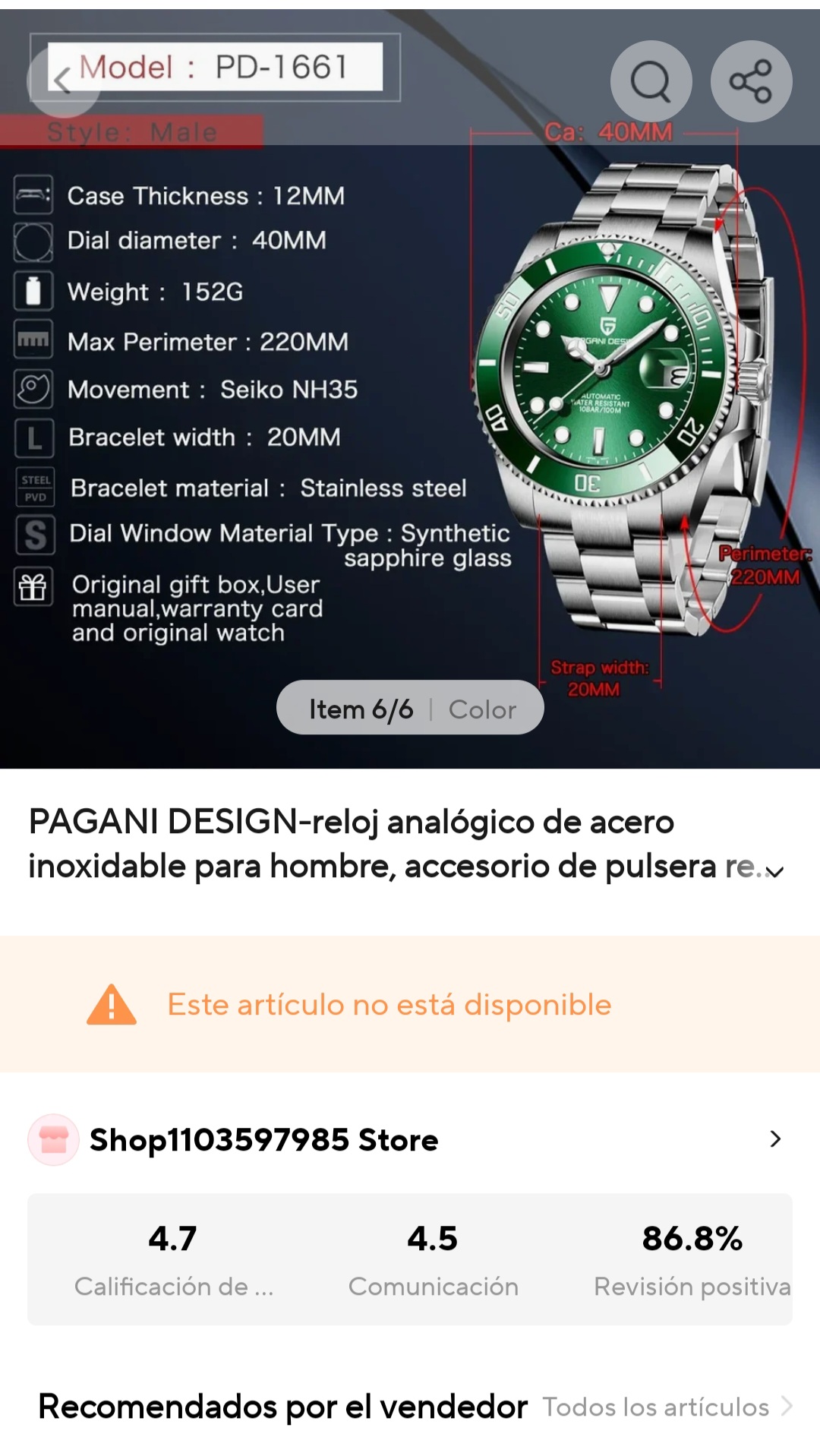Expand the full product title
The image size is (820, 1456).
click(774, 872)
